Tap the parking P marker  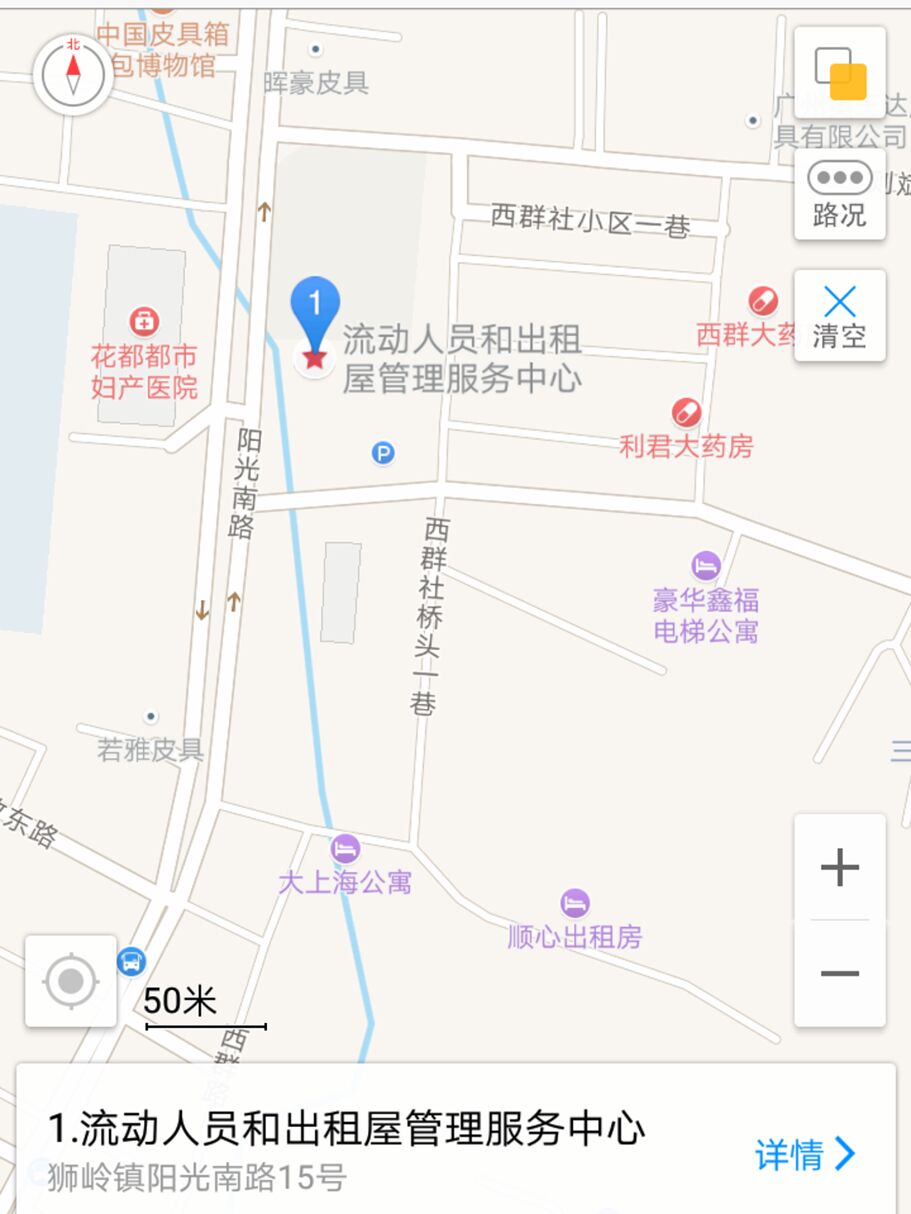[x=383, y=453]
